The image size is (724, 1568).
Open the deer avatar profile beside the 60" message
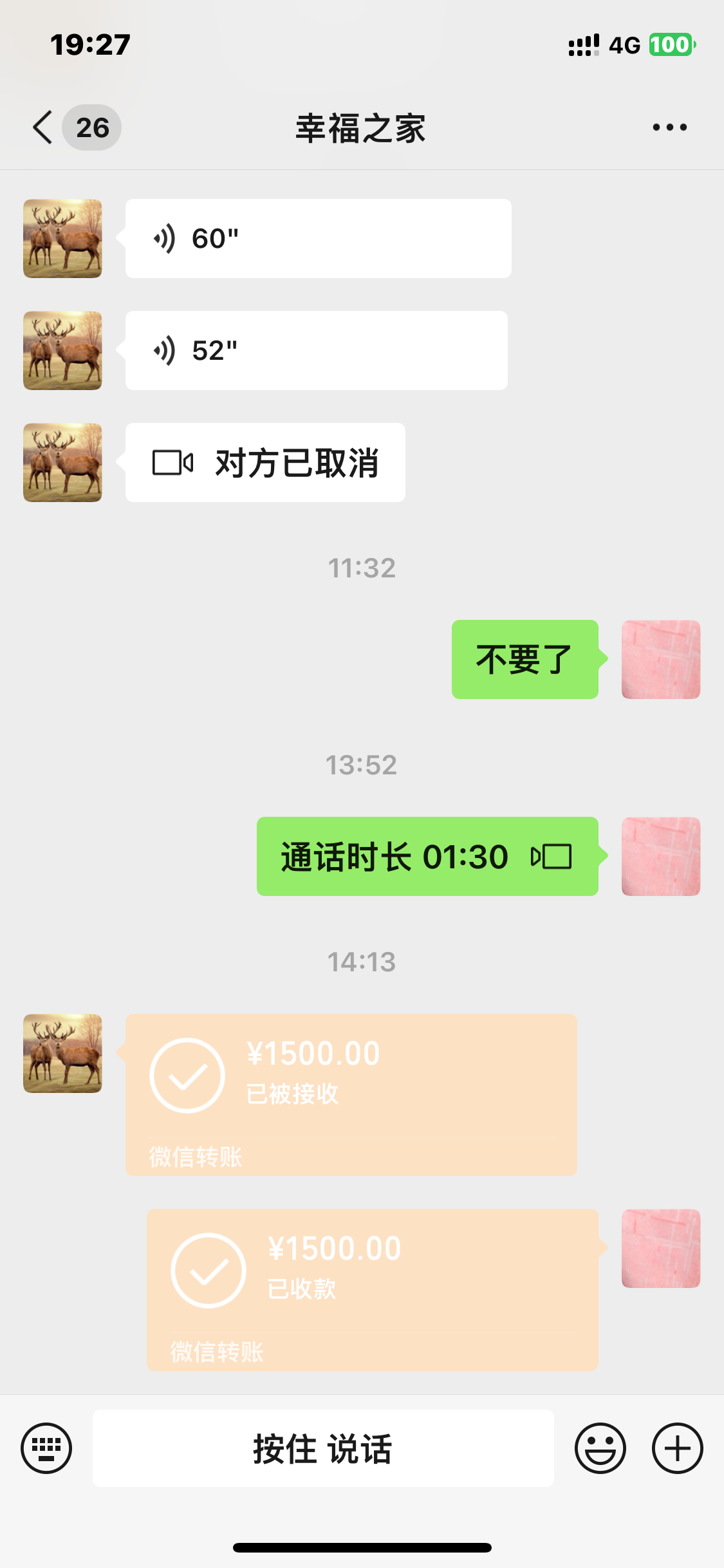[62, 239]
